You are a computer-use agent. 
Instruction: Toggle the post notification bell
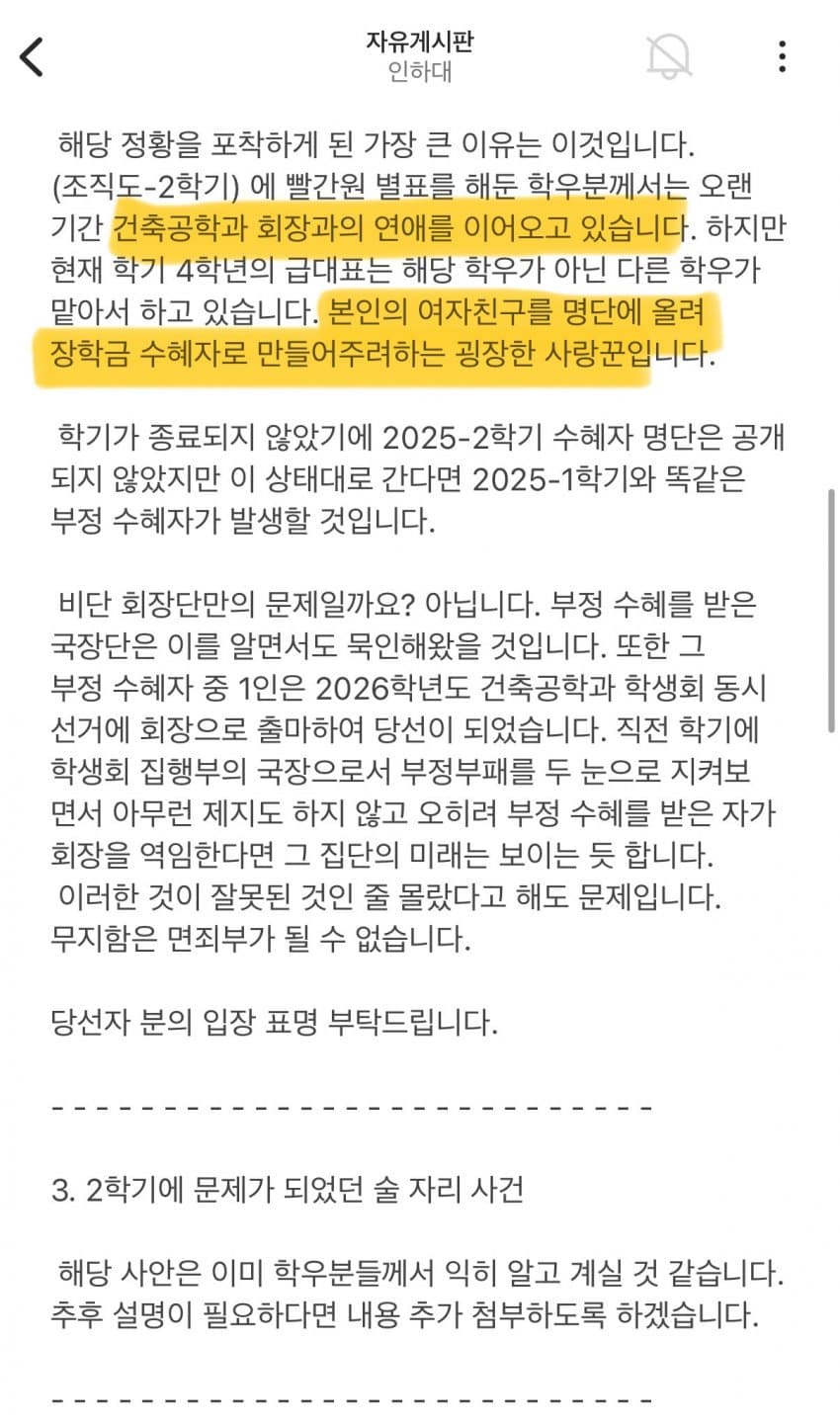[669, 56]
